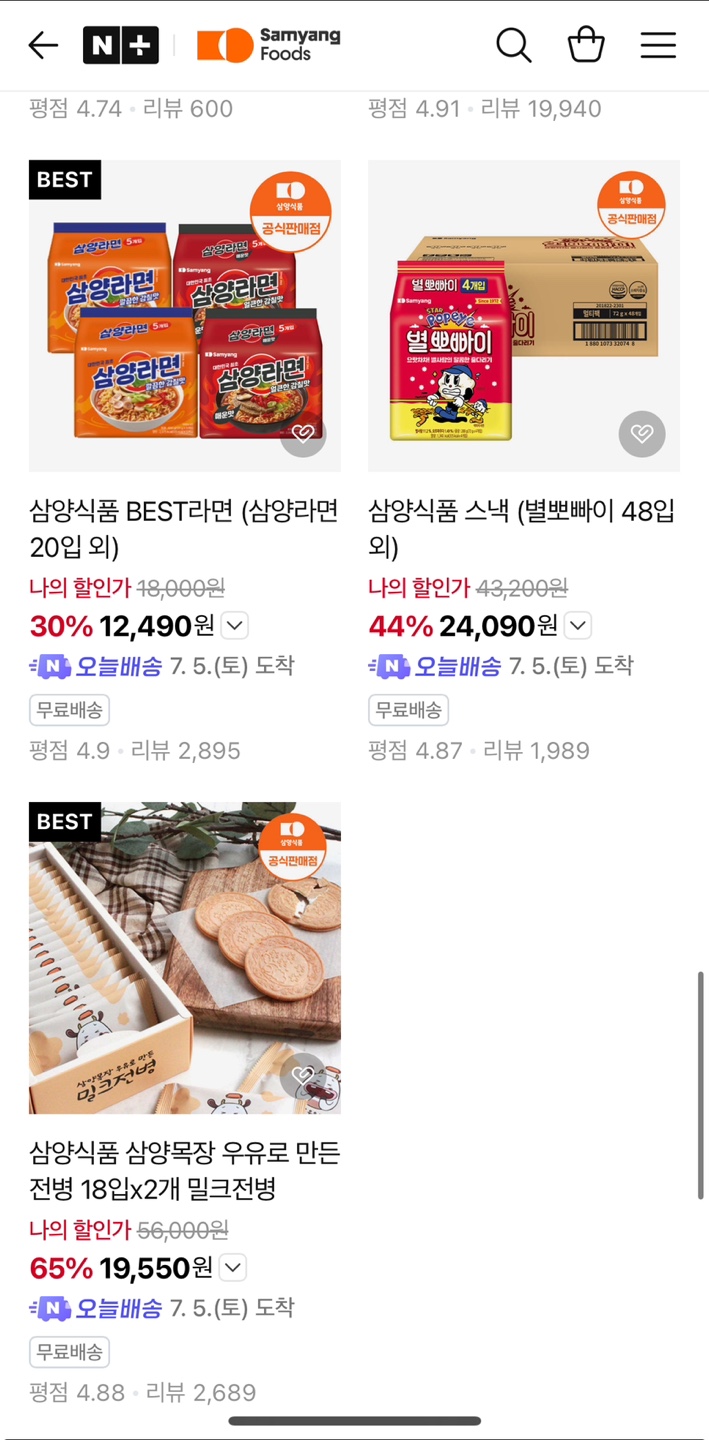This screenshot has height=1440, width=709.
Task: Open the 별뽀빠이 48입 snack product
Action: pos(522,529)
